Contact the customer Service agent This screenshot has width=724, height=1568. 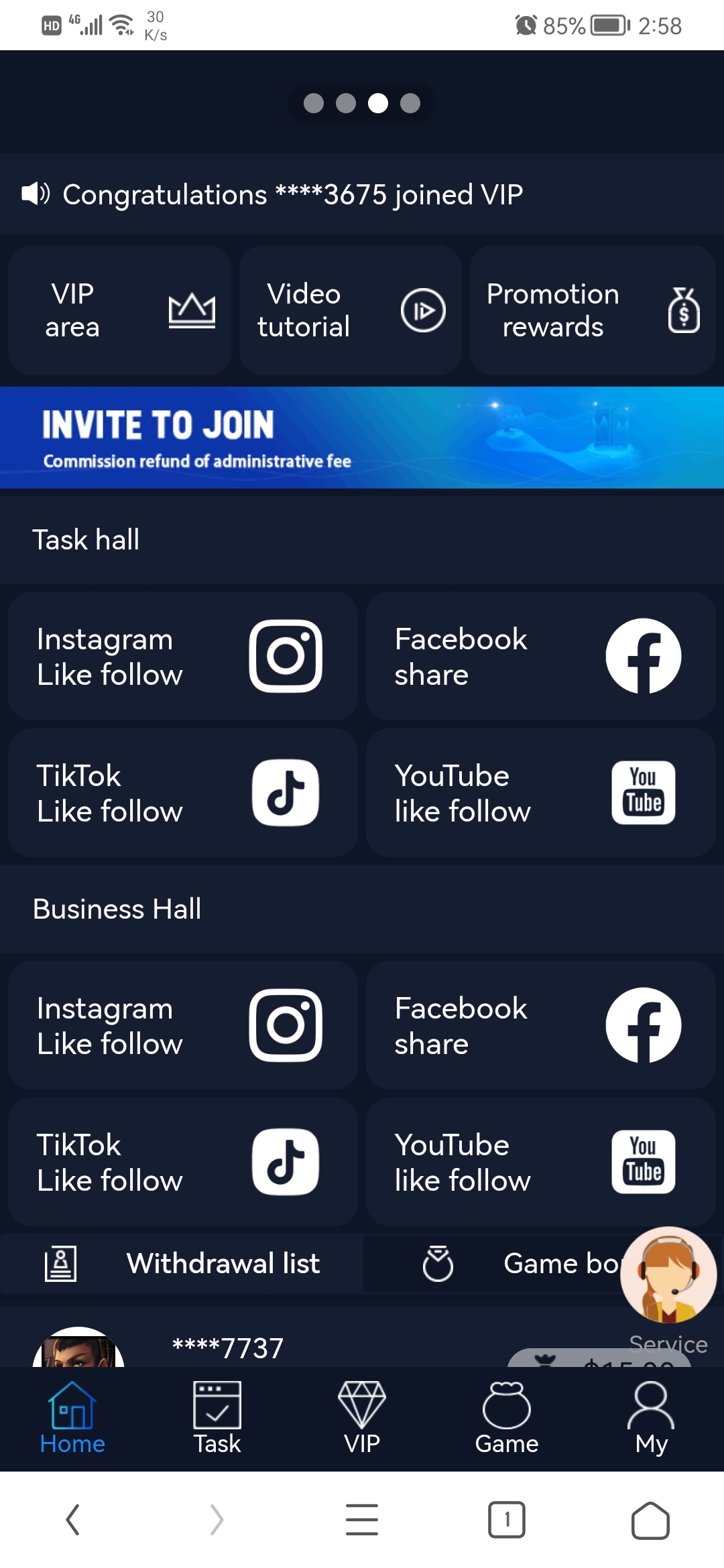tap(668, 1275)
